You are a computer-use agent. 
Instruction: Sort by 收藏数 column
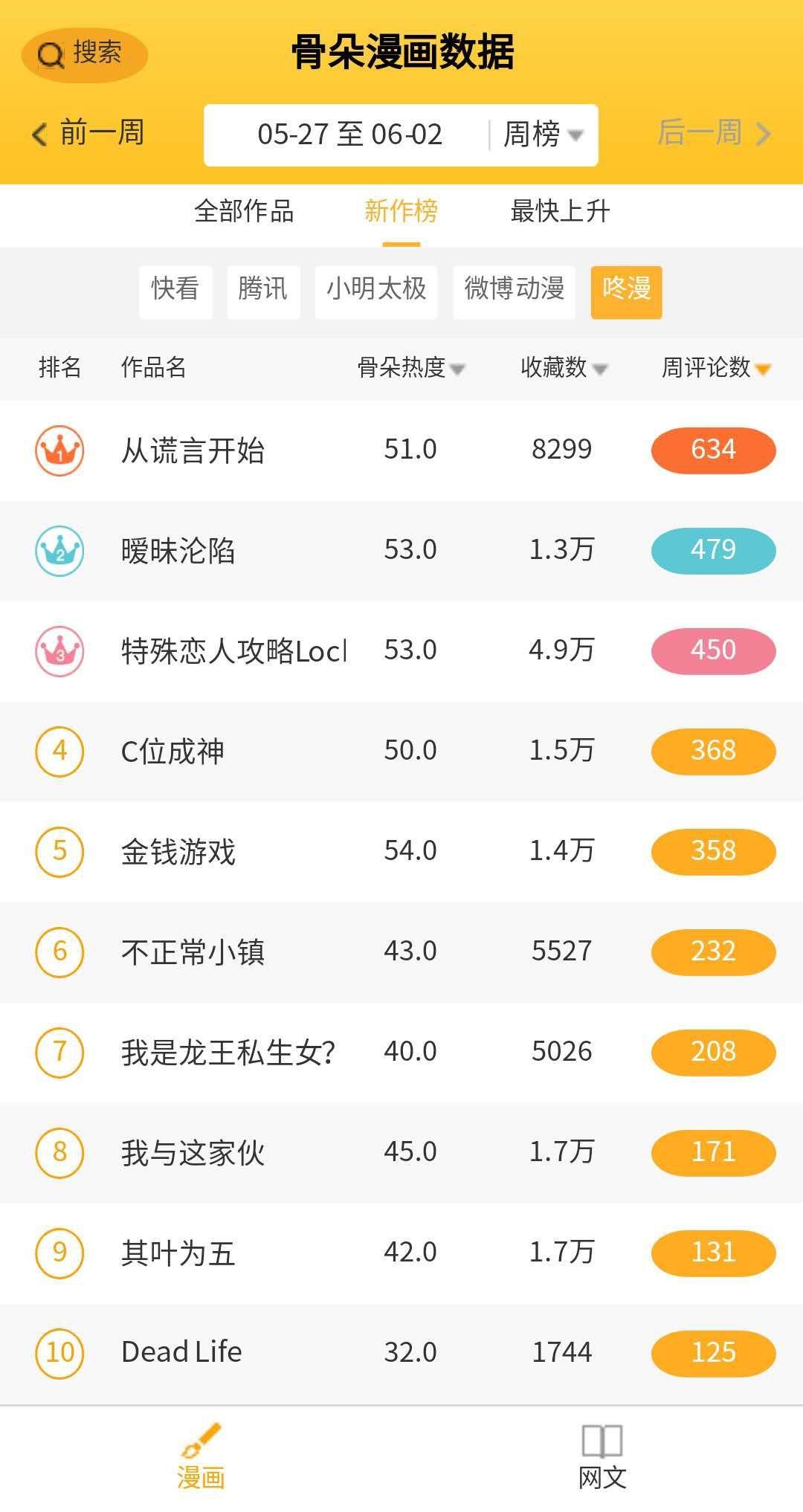point(564,367)
